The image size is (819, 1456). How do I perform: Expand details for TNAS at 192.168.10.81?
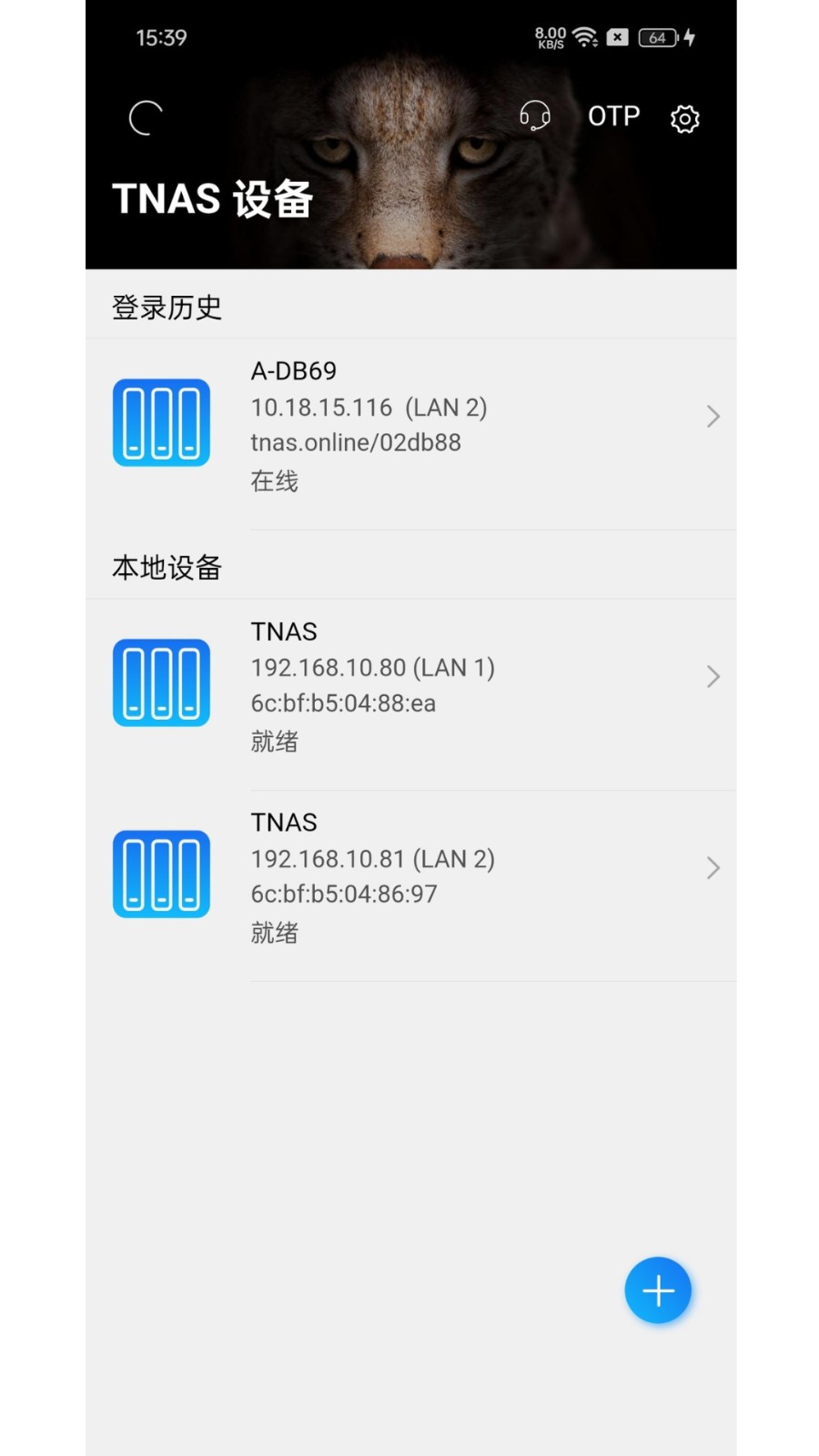[713, 868]
